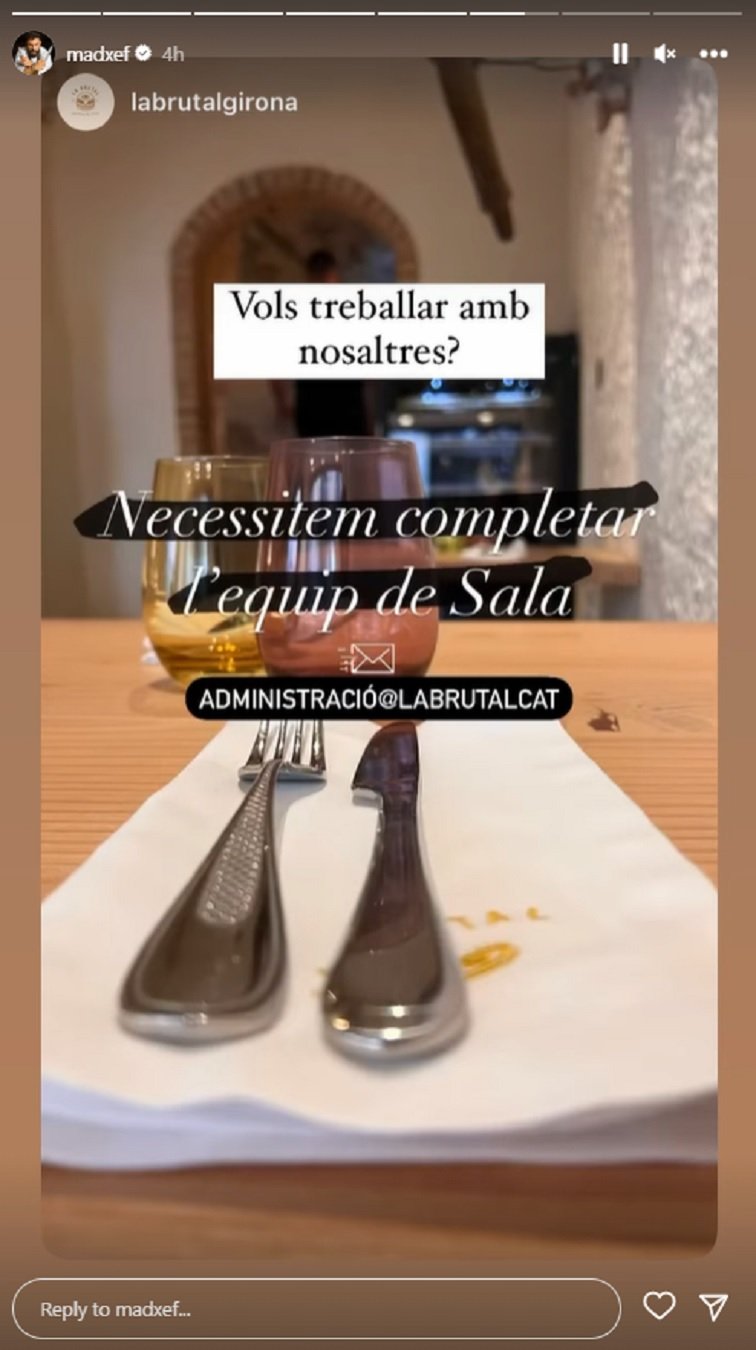The image size is (756, 1350).
Task: Pause the story playback
Action: (620, 54)
